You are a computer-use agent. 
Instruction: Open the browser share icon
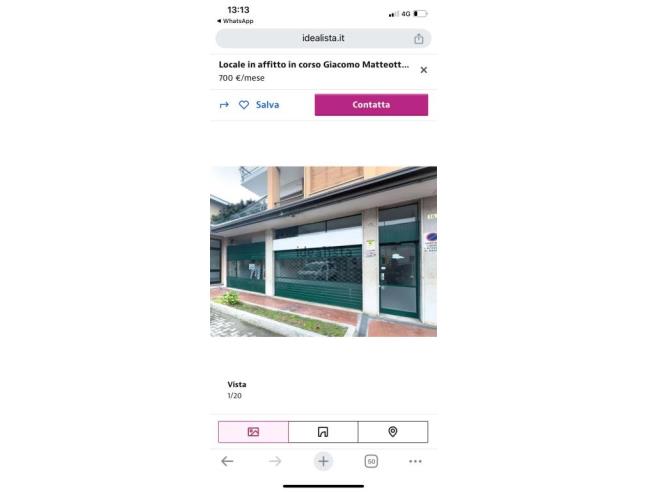[419, 39]
